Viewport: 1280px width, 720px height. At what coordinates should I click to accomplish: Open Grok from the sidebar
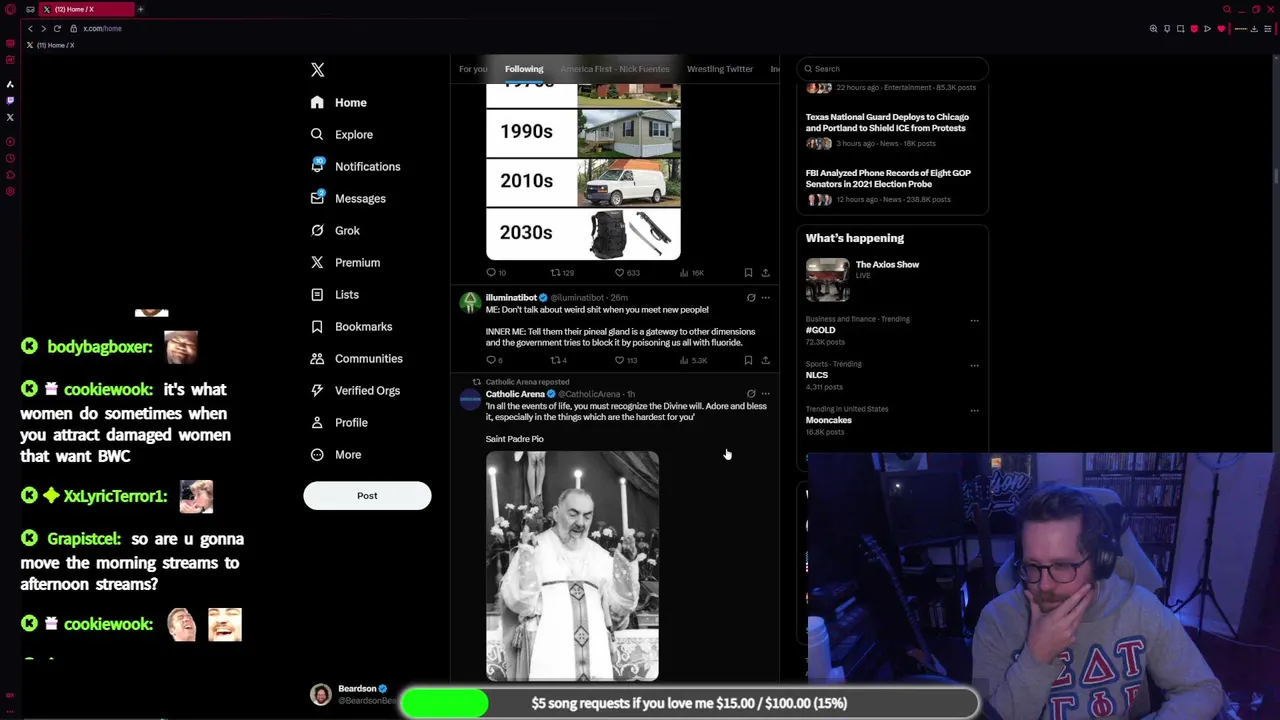click(346, 230)
